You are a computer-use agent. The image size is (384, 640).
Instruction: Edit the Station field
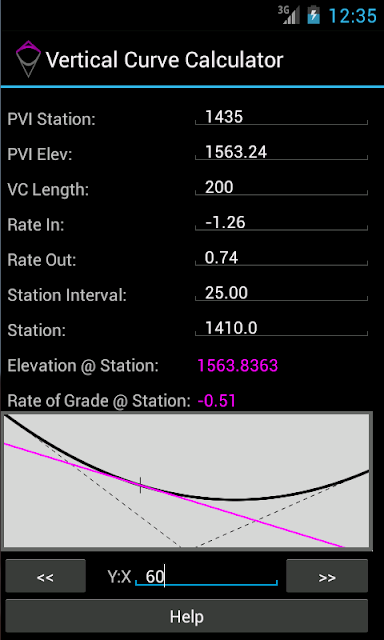pyautogui.click(x=281, y=329)
